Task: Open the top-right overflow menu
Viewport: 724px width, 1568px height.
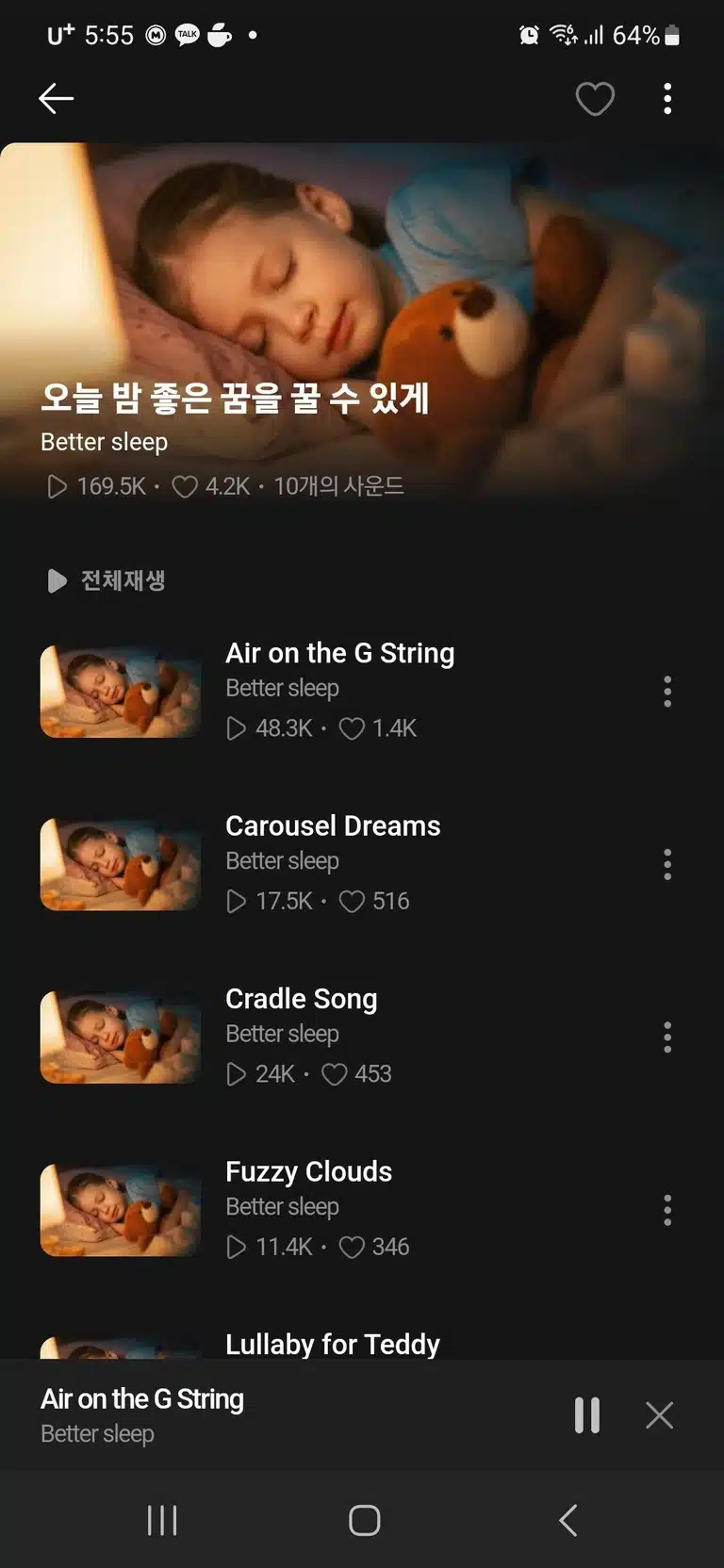Action: coord(667,99)
